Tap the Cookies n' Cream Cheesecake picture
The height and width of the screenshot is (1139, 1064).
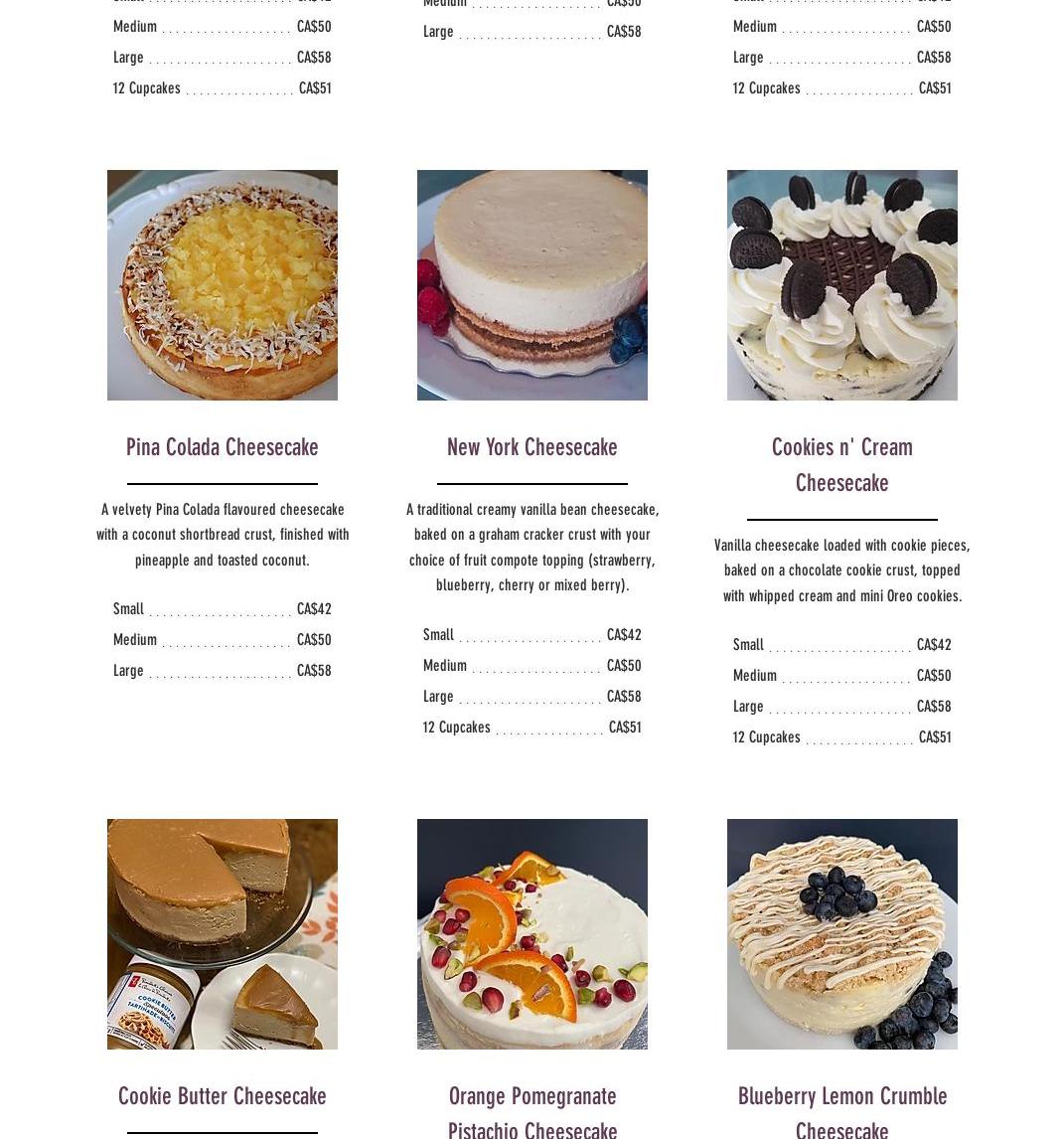click(842, 285)
